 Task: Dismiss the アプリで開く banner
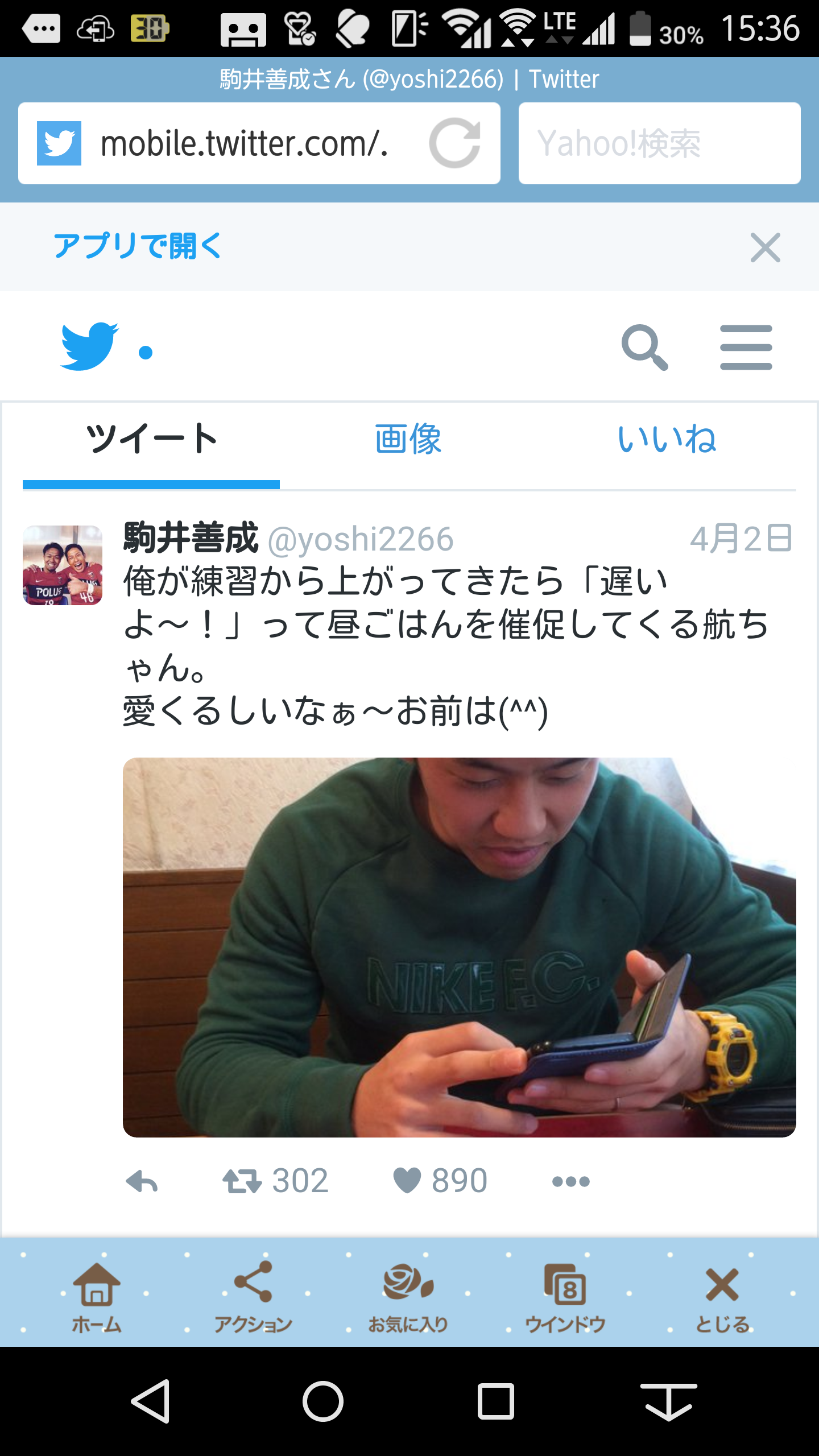764,247
